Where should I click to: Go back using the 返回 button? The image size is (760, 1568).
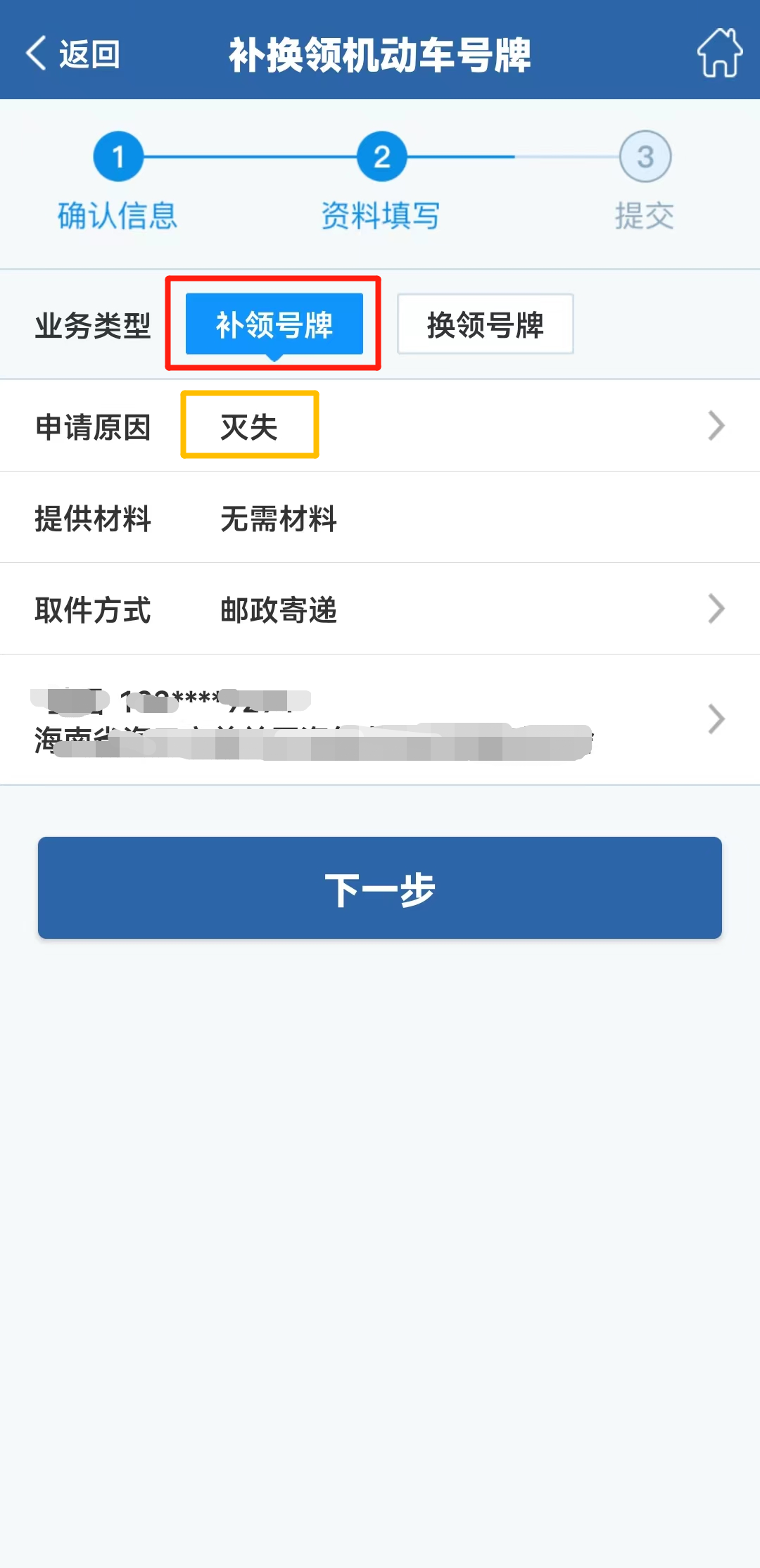(73, 54)
